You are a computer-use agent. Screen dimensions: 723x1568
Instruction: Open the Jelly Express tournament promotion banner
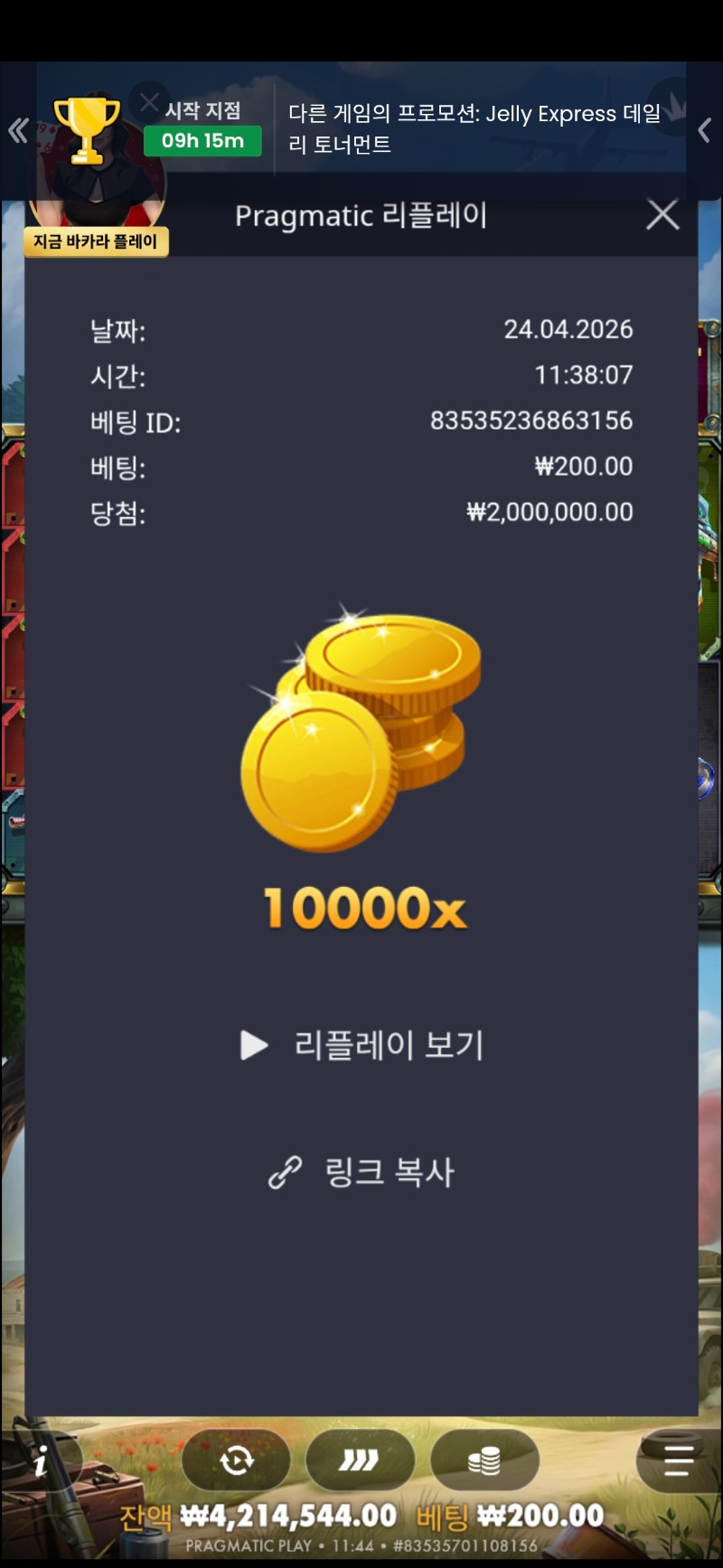pos(474,128)
